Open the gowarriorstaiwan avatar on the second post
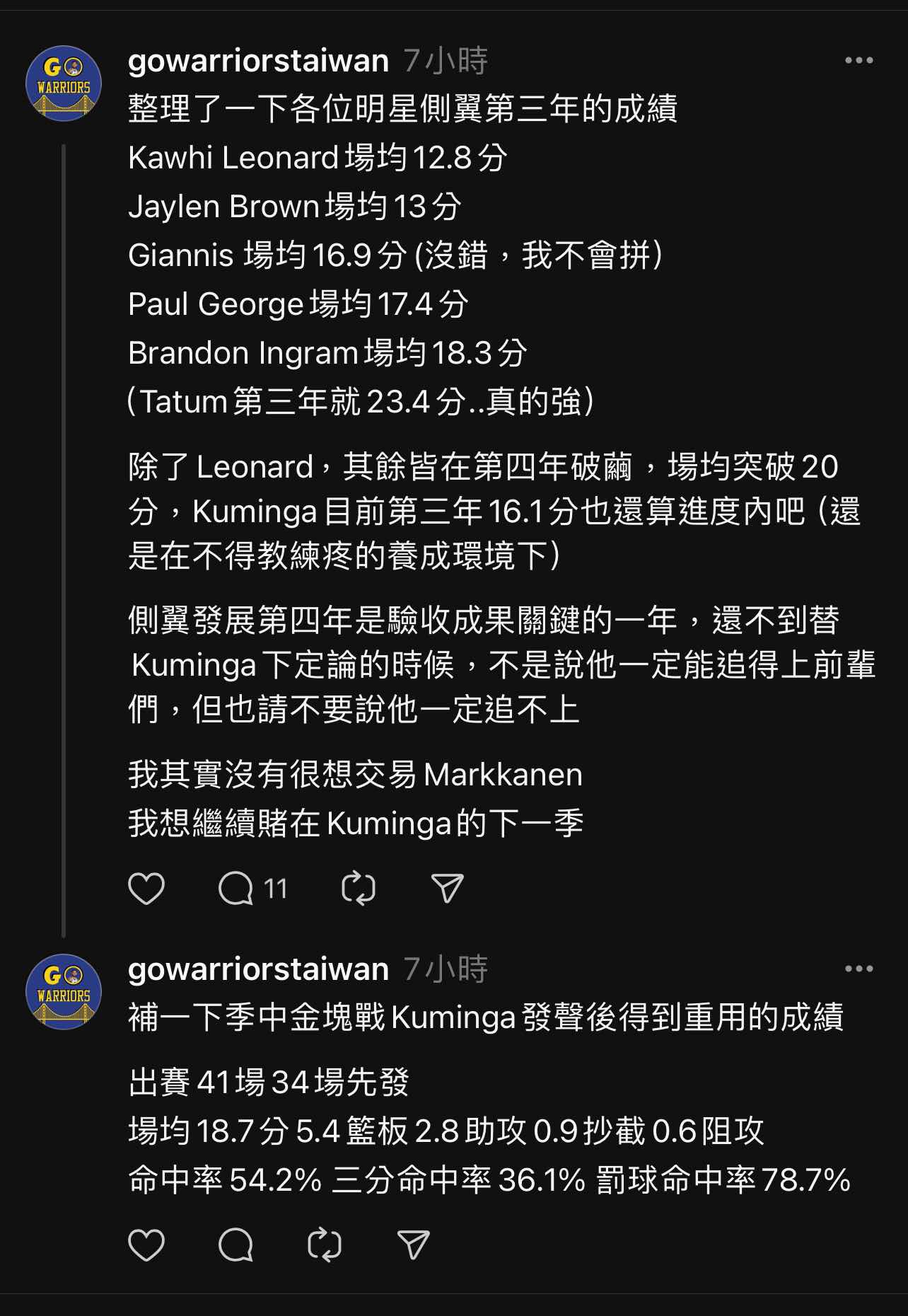Image resolution: width=908 pixels, height=1316 pixels. point(64,991)
